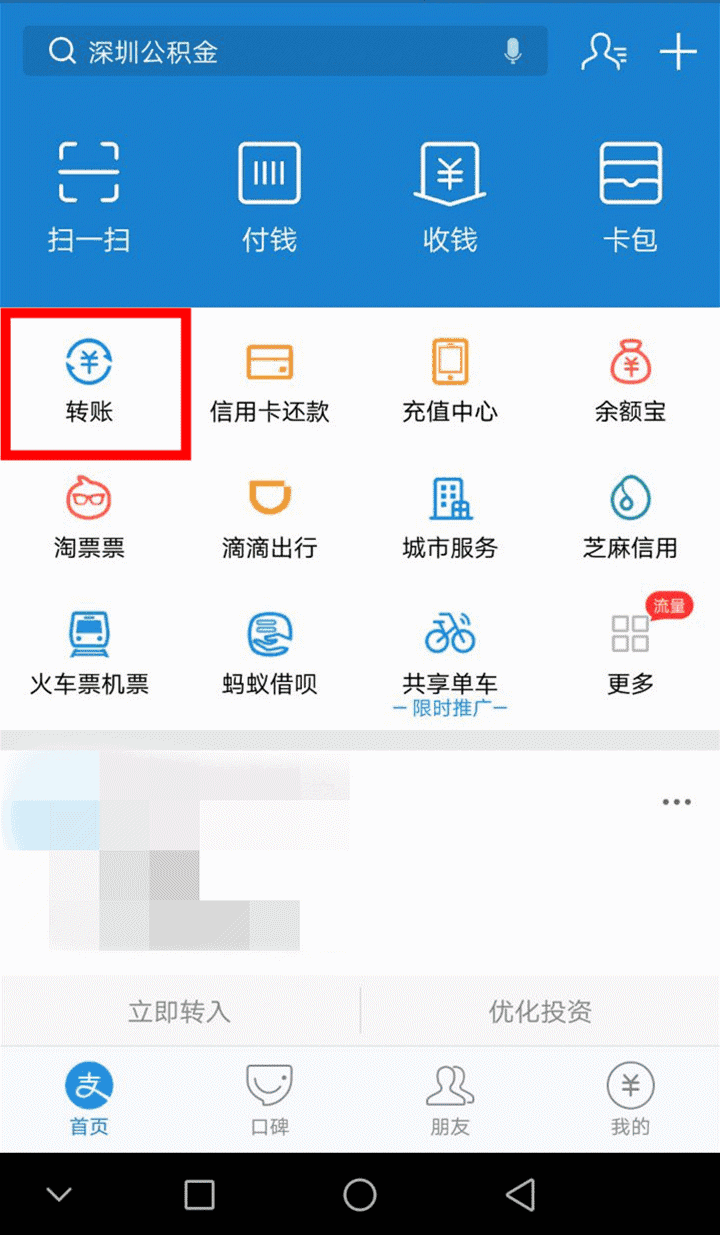Tap 立即转入 button
The width and height of the screenshot is (720, 1235).
tap(180, 1011)
